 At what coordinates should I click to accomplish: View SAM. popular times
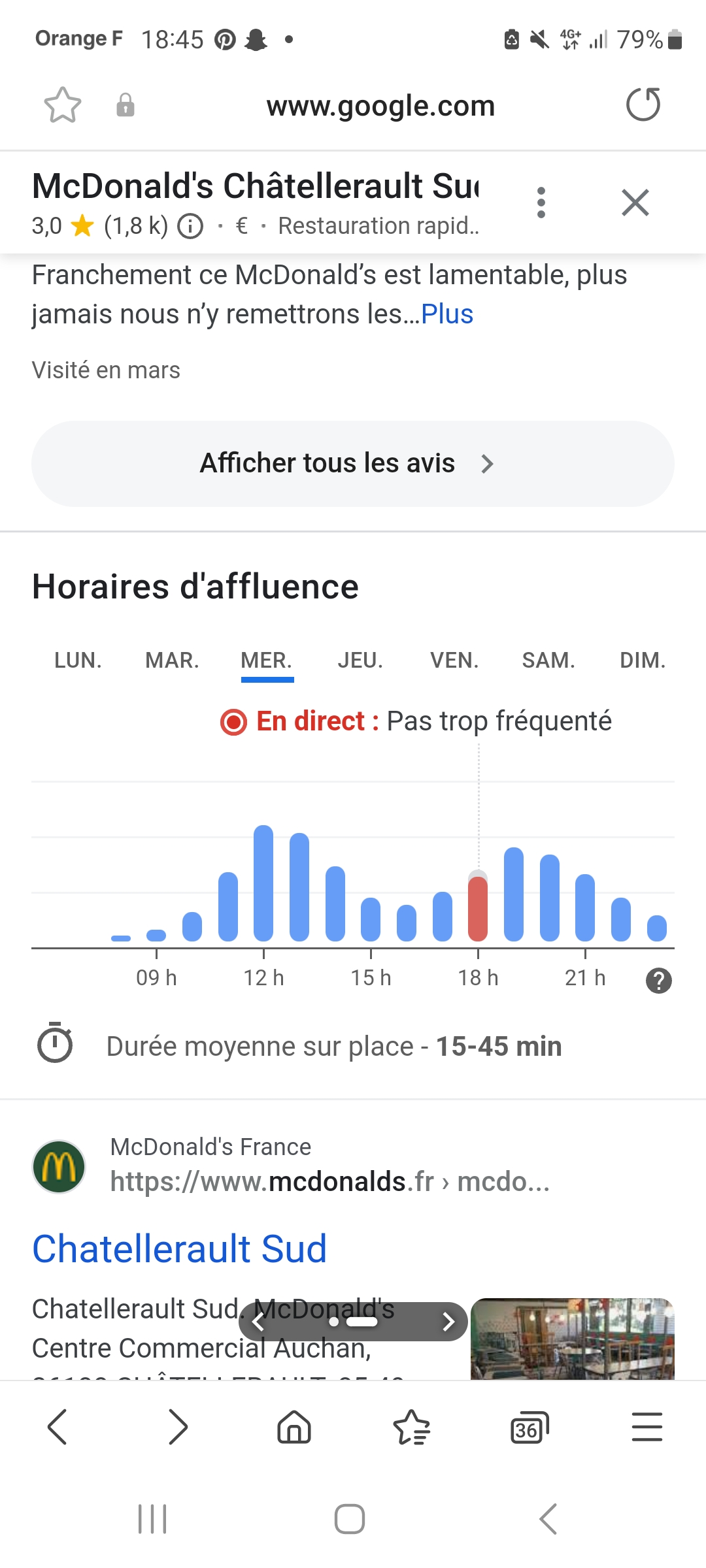pyautogui.click(x=548, y=661)
